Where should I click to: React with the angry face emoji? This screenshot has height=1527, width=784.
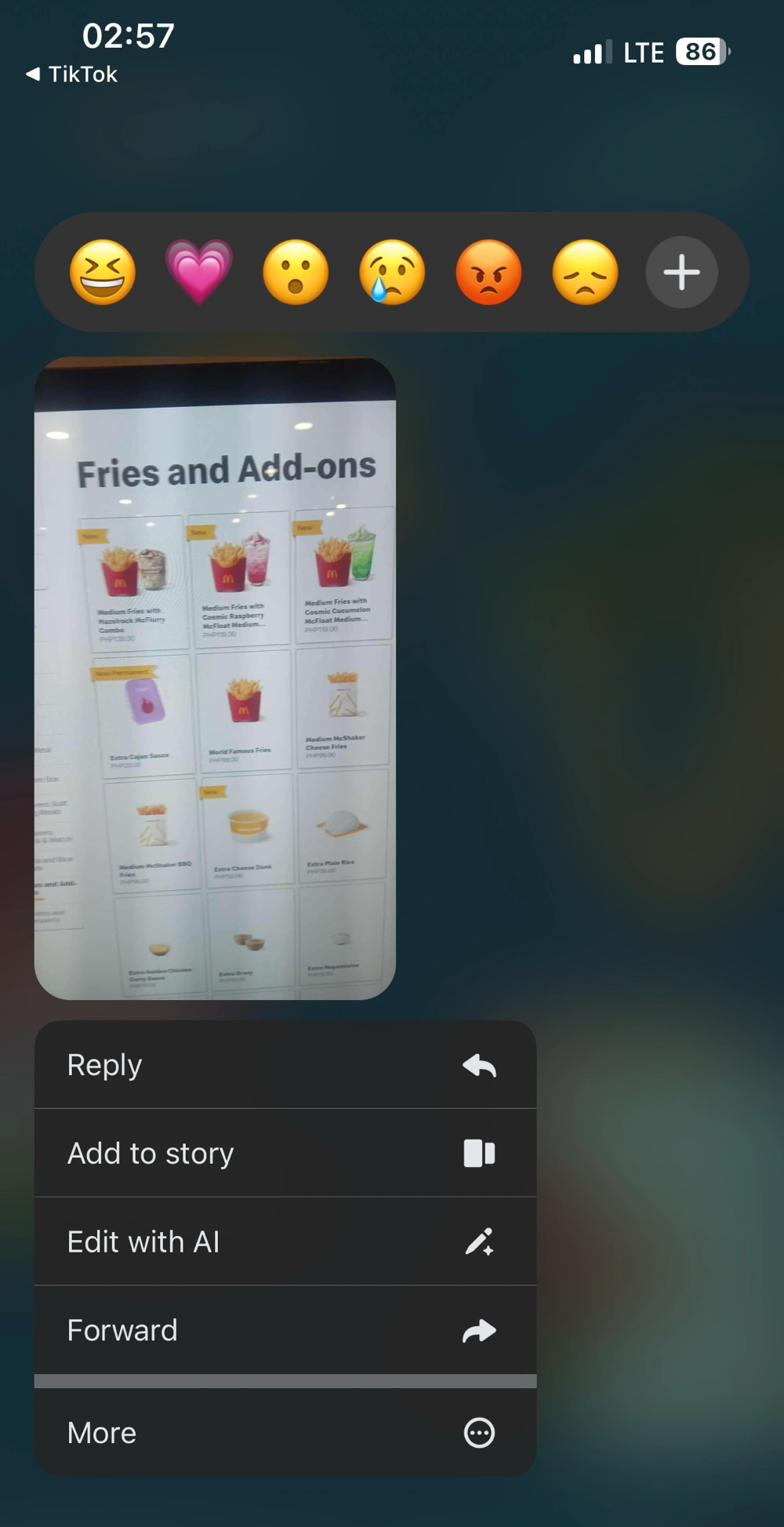pos(488,272)
